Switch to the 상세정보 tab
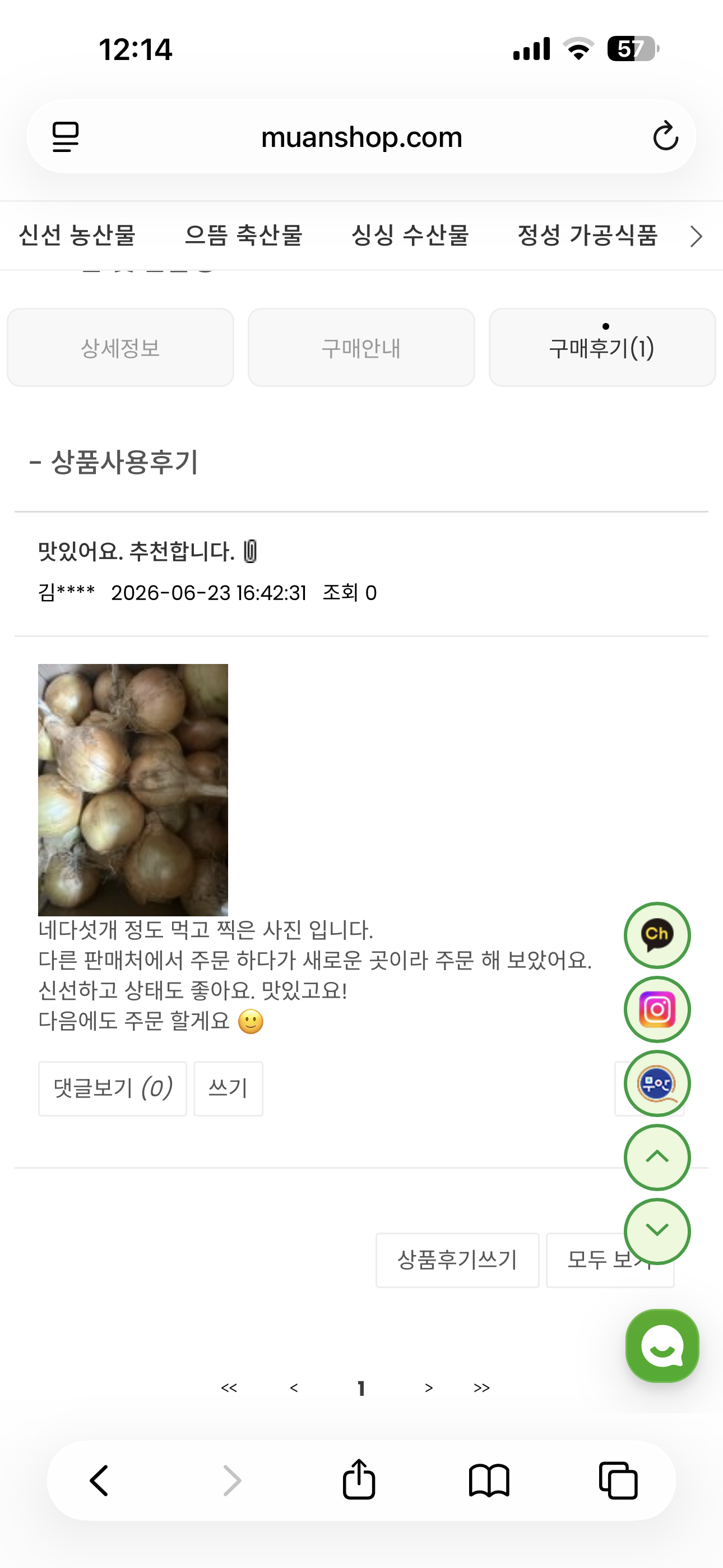 pyautogui.click(x=121, y=348)
